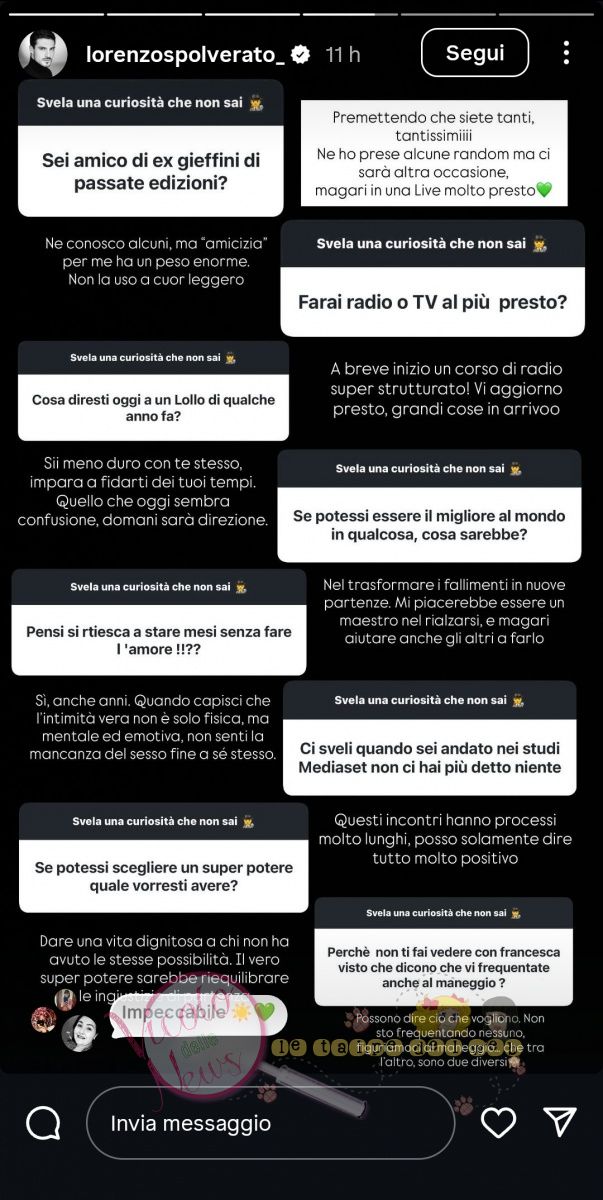This screenshot has height=1200, width=603.
Task: Open the story comments bubble icon
Action: pyautogui.click(x=43, y=1123)
